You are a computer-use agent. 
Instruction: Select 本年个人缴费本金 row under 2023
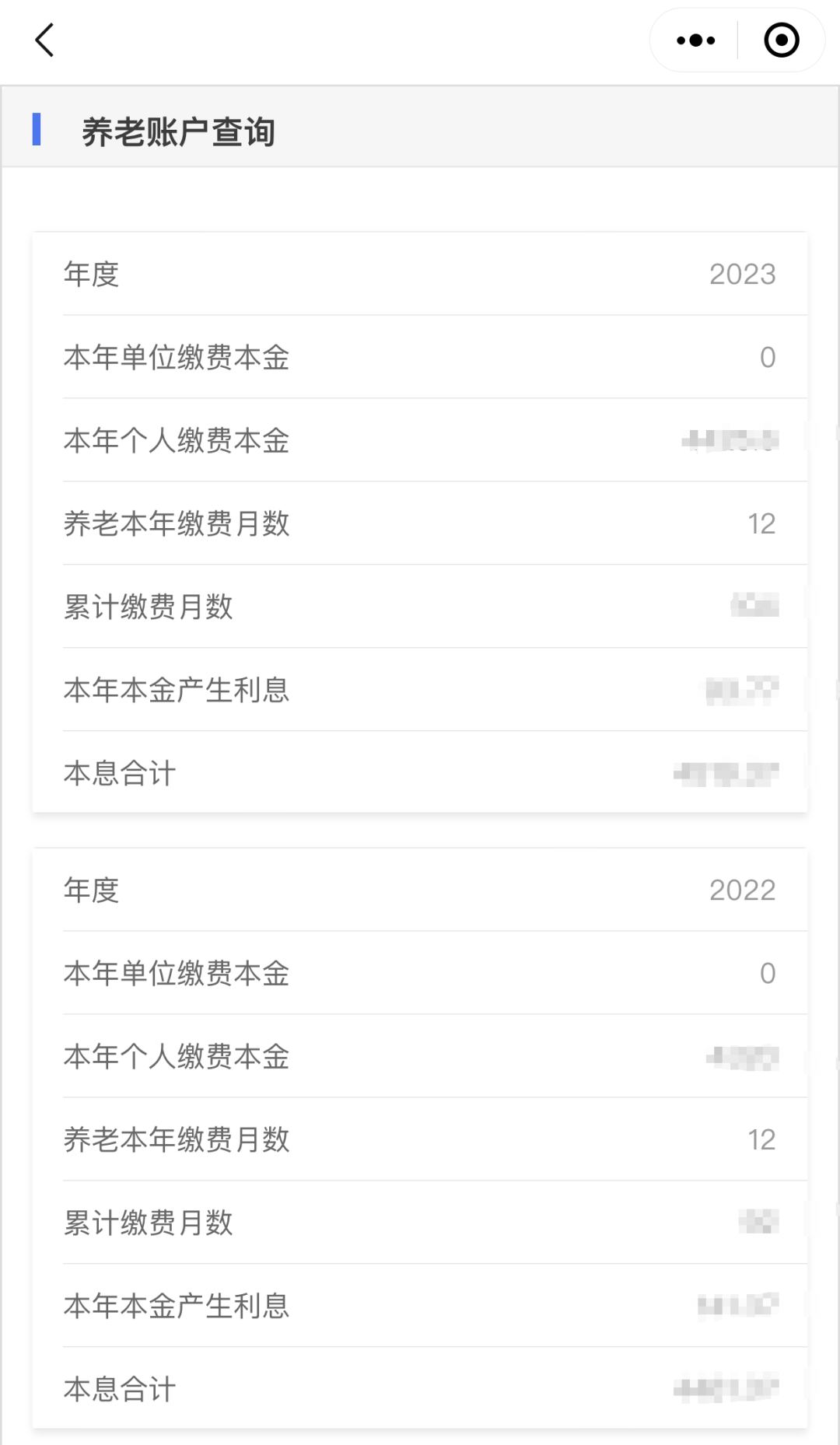pos(177,440)
